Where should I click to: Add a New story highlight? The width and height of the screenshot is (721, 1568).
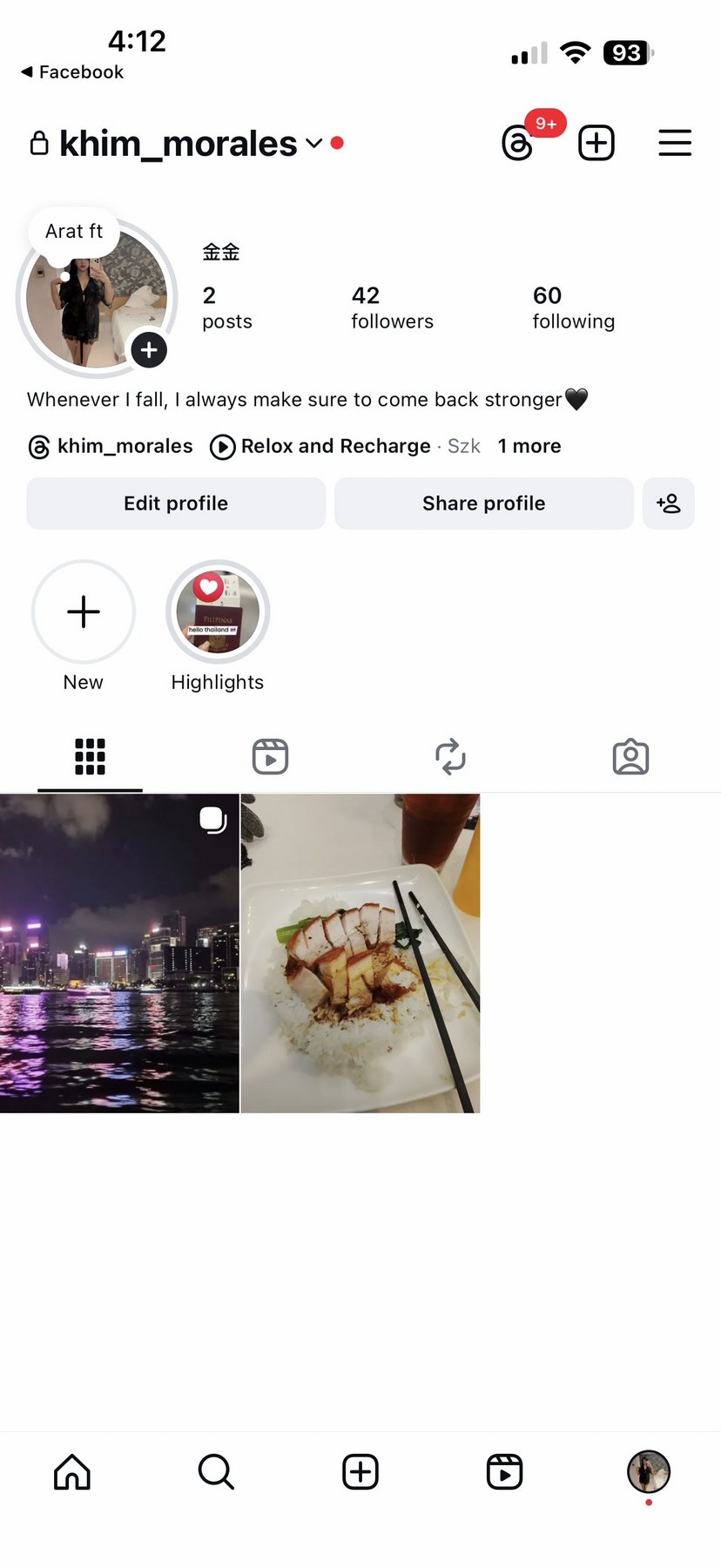[84, 612]
